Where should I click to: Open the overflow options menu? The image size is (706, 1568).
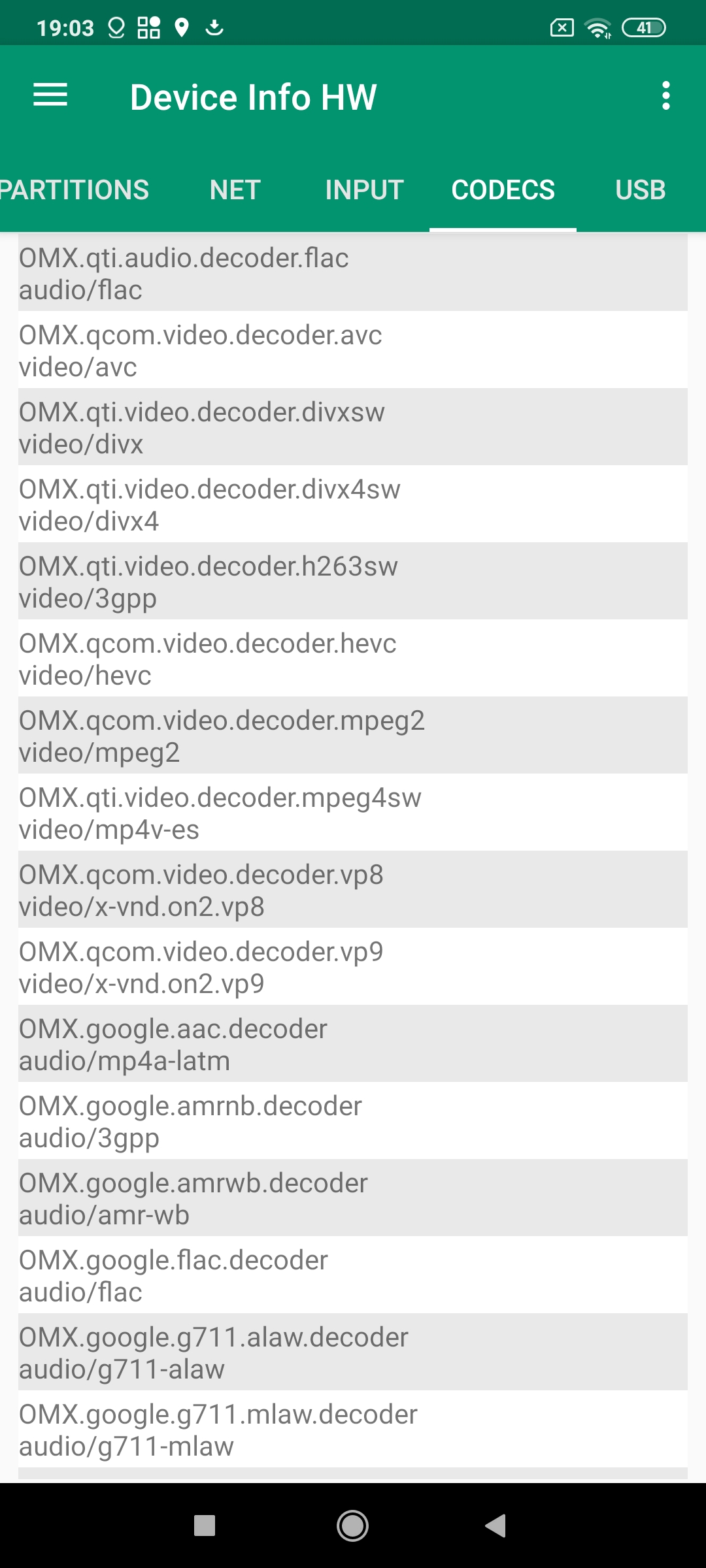pos(665,96)
